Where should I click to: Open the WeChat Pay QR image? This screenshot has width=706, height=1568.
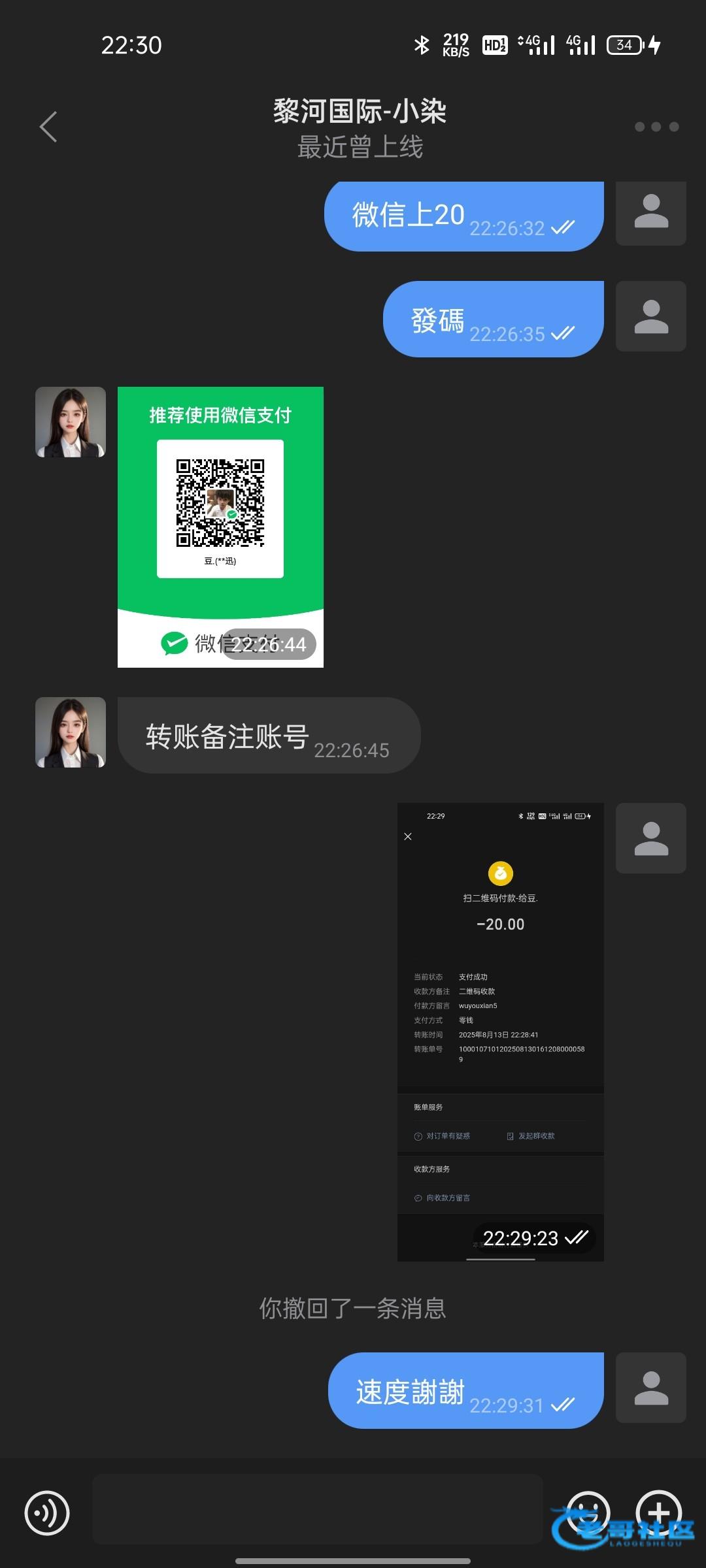coord(220,527)
